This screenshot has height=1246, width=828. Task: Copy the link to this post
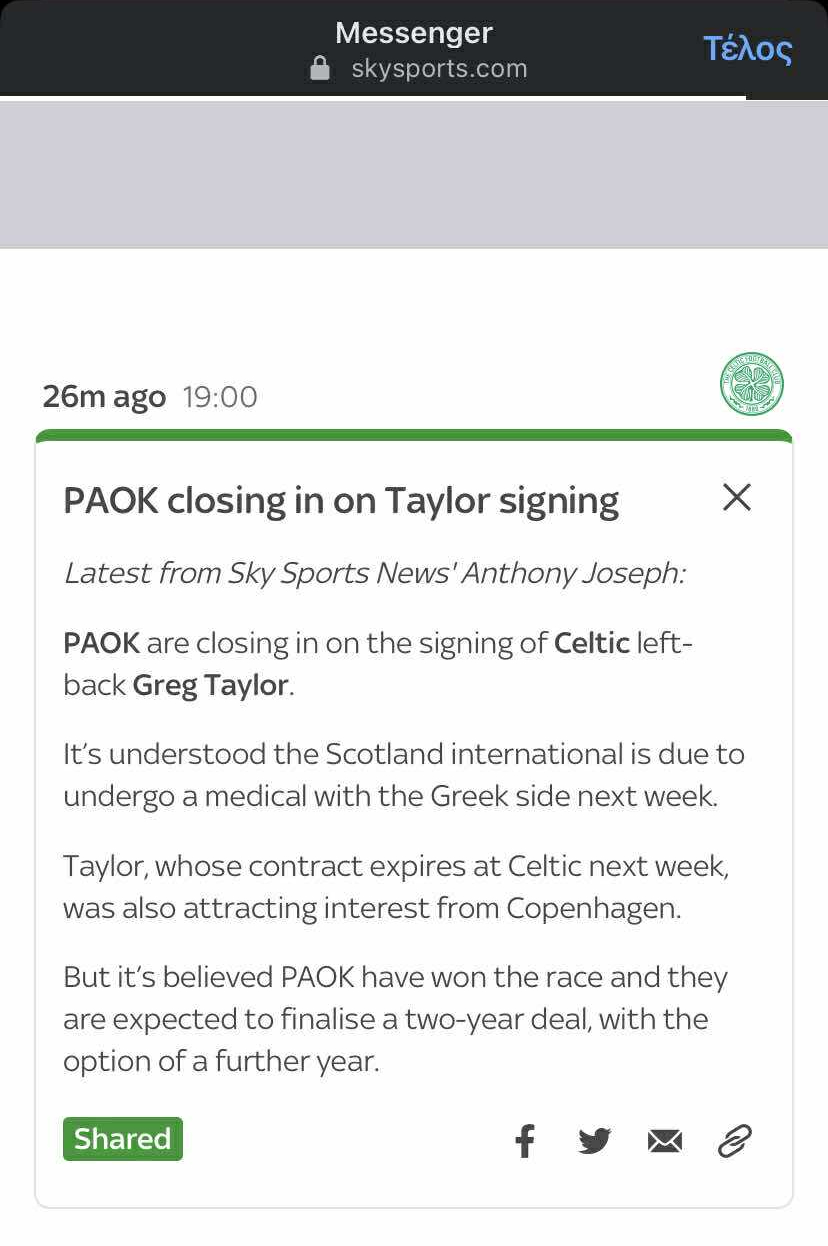[735, 1140]
